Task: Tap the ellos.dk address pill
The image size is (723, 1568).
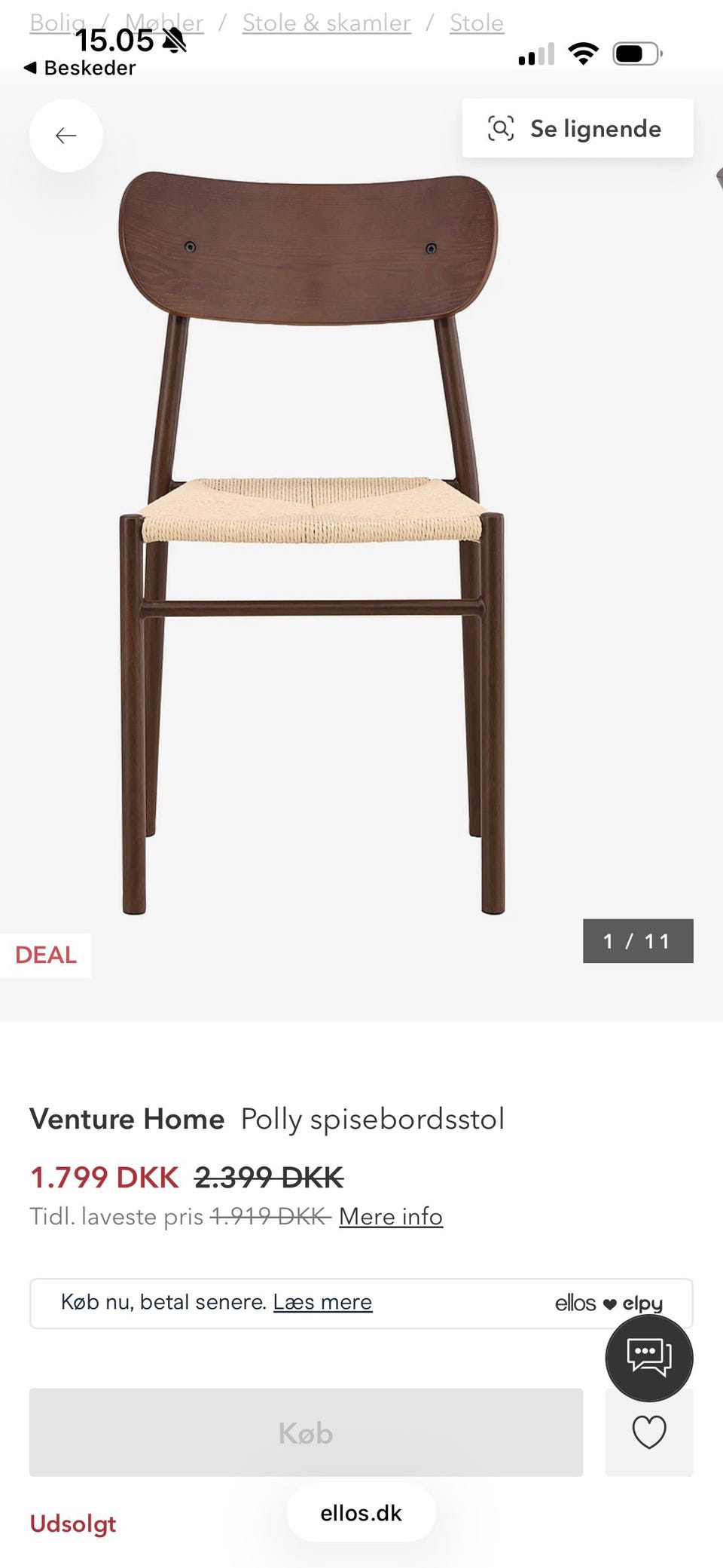Action: (361, 1513)
